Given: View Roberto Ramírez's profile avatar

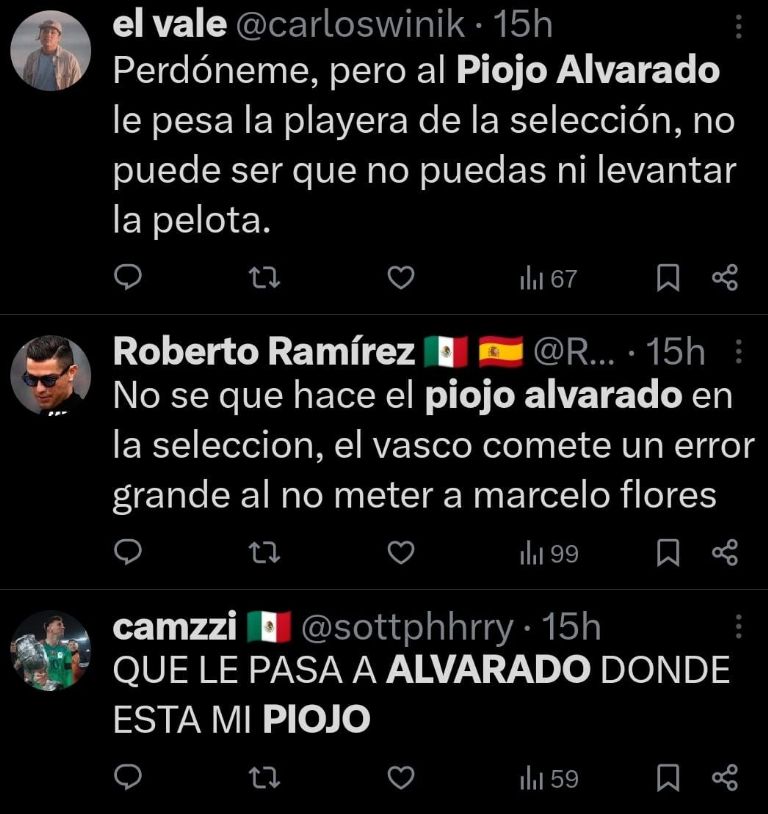Looking at the screenshot, I should [51, 375].
